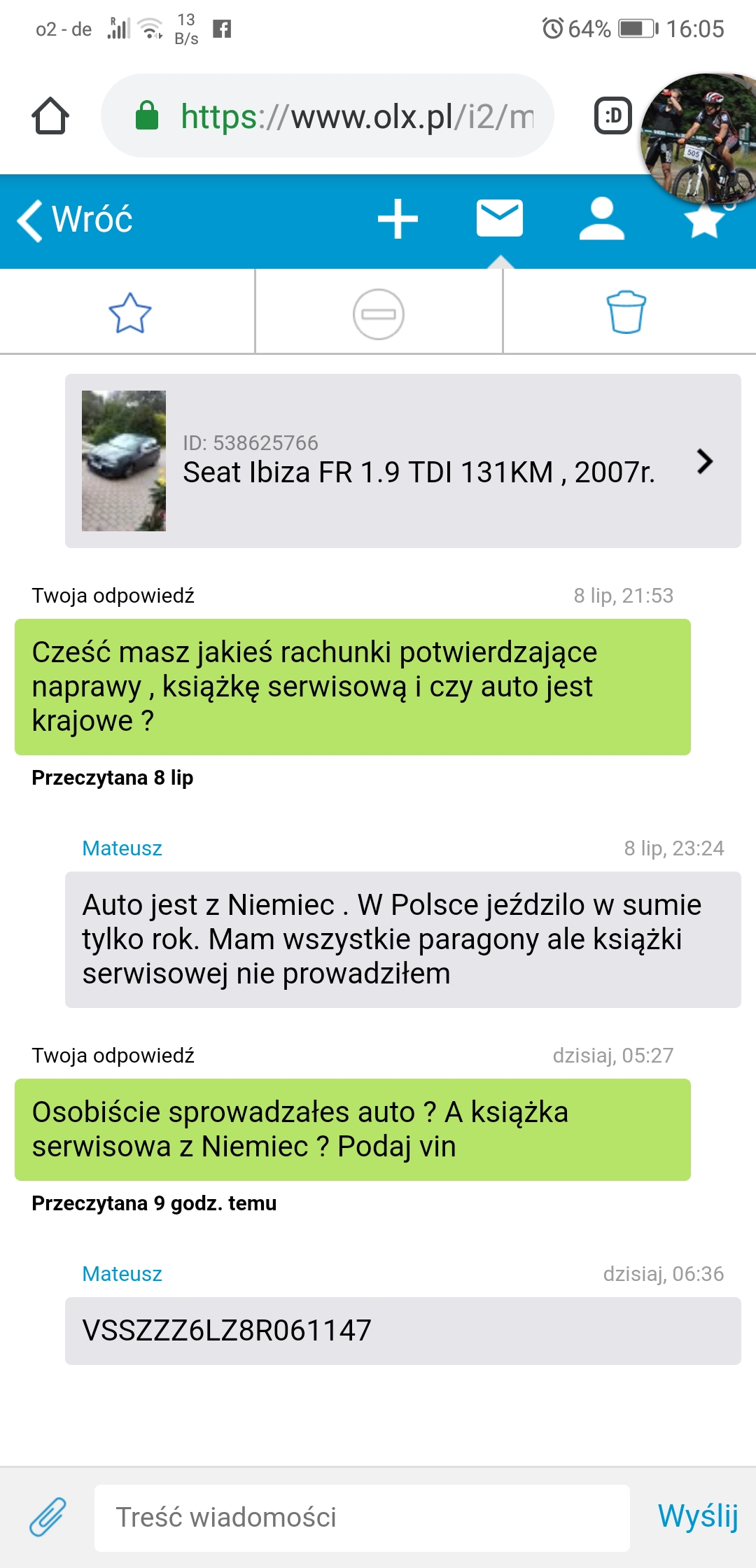Image resolution: width=756 pixels, height=1568 pixels.
Task: Attach a file with the paperclip
Action: coord(48,1517)
